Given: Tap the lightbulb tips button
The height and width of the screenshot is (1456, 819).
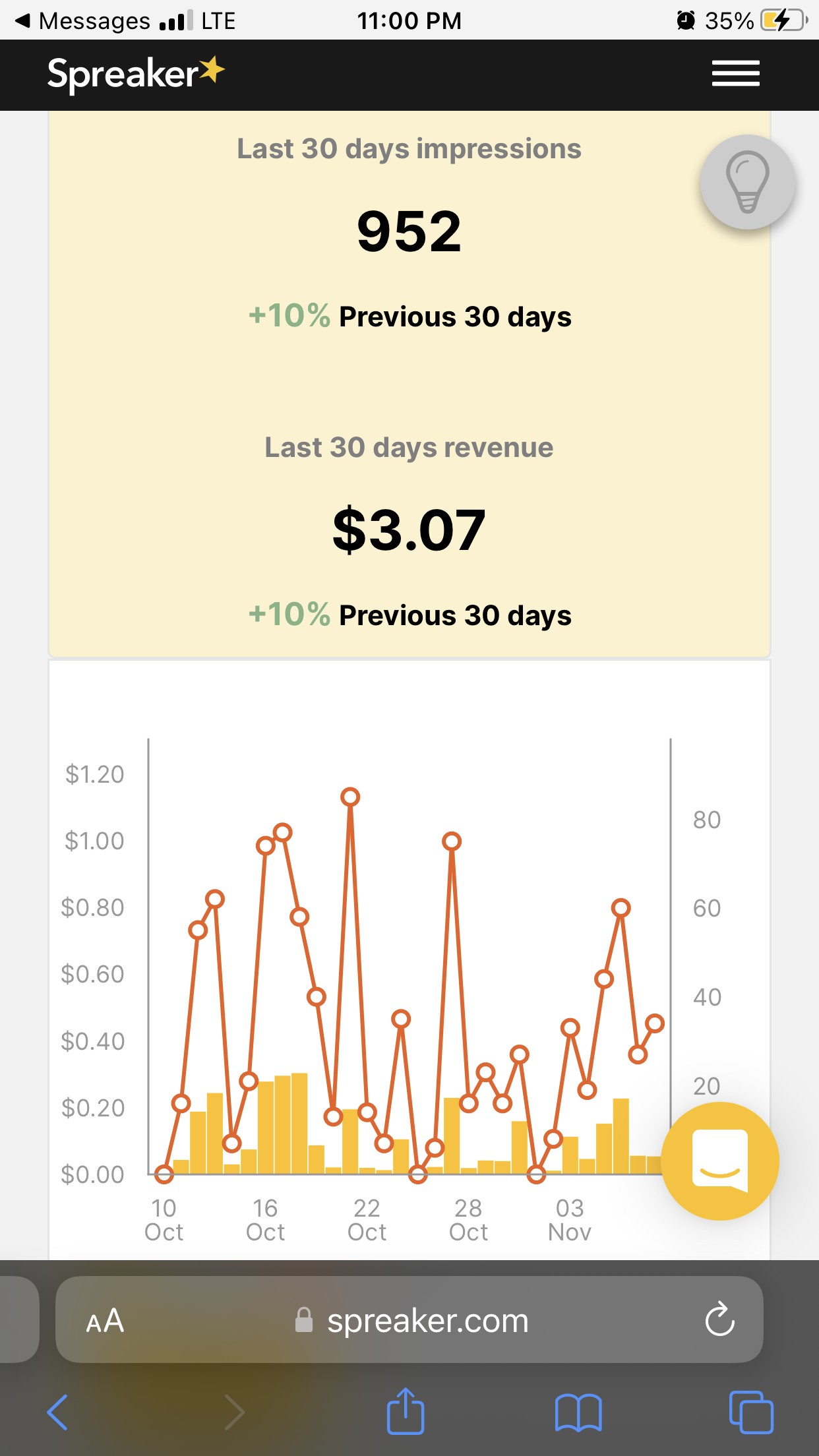Looking at the screenshot, I should pos(747,183).
